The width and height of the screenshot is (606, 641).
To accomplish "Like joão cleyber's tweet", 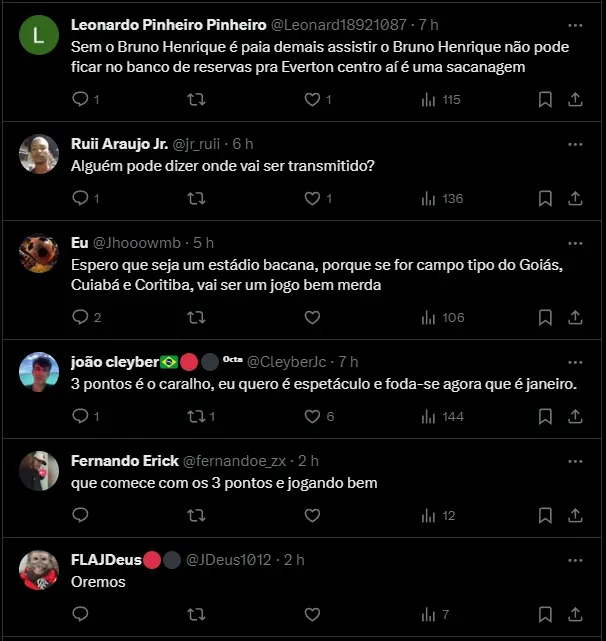I will pos(312,417).
